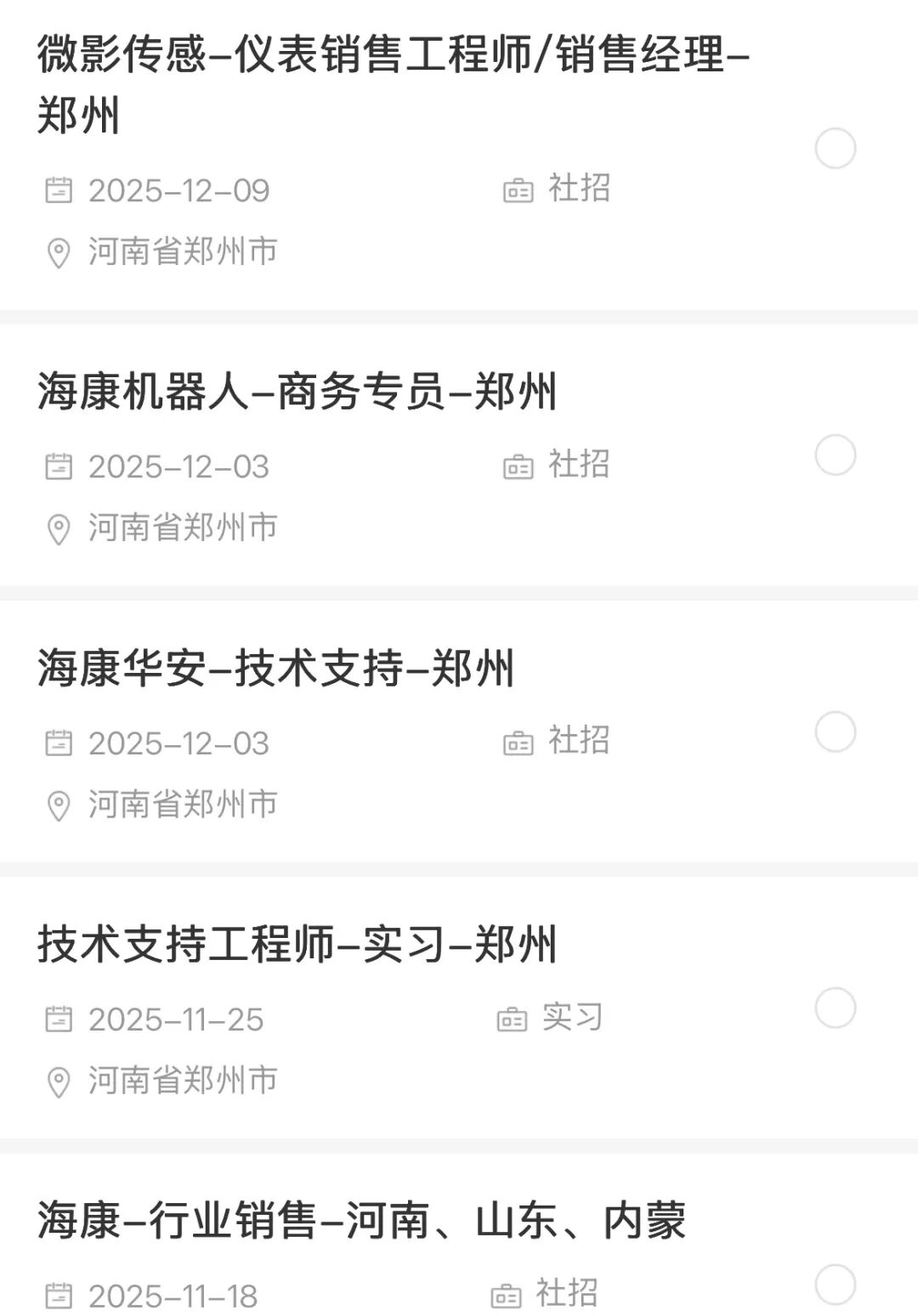918x1316 pixels.
Task: Select the circle next to 海康-行业销售 job
Action: pyautogui.click(x=837, y=1282)
